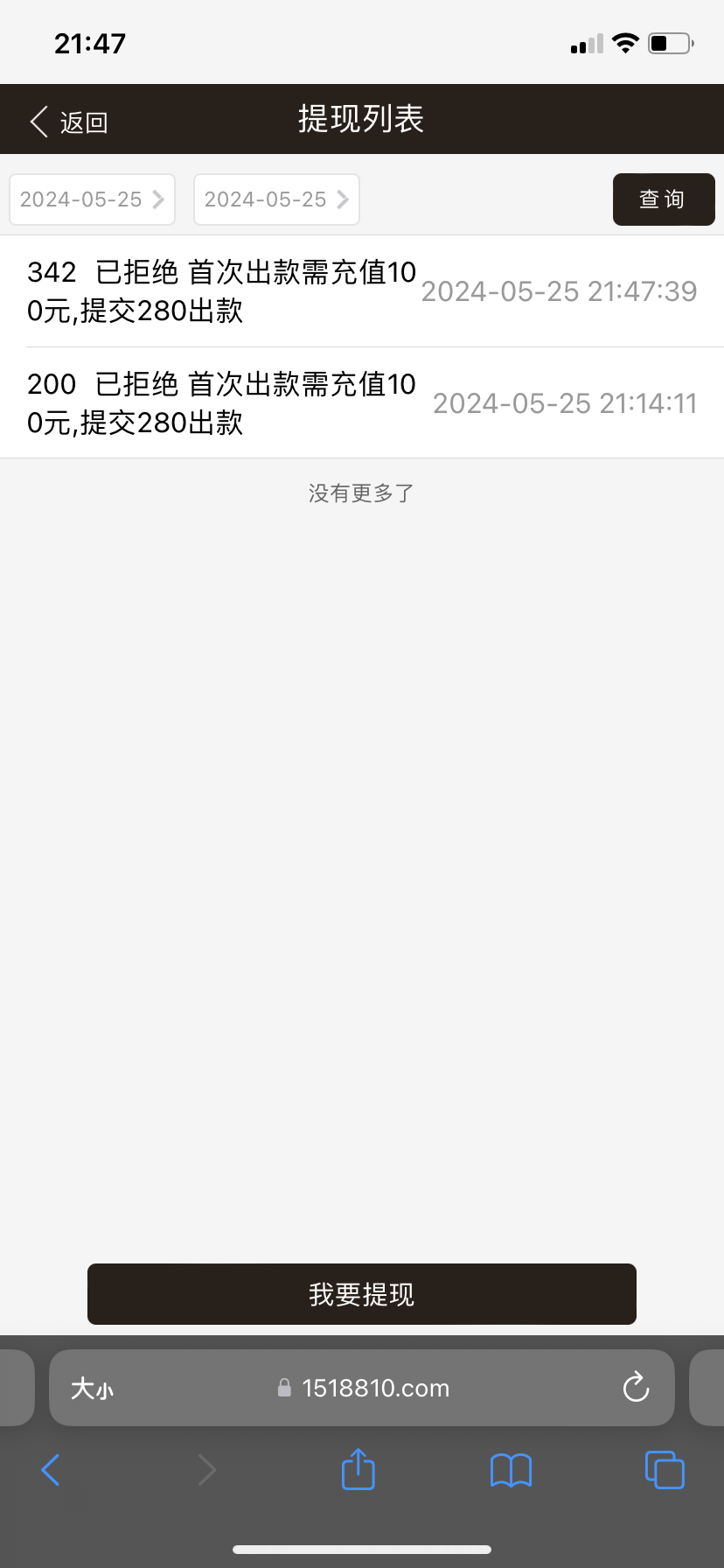Show all open Safari tabs

(665, 1470)
